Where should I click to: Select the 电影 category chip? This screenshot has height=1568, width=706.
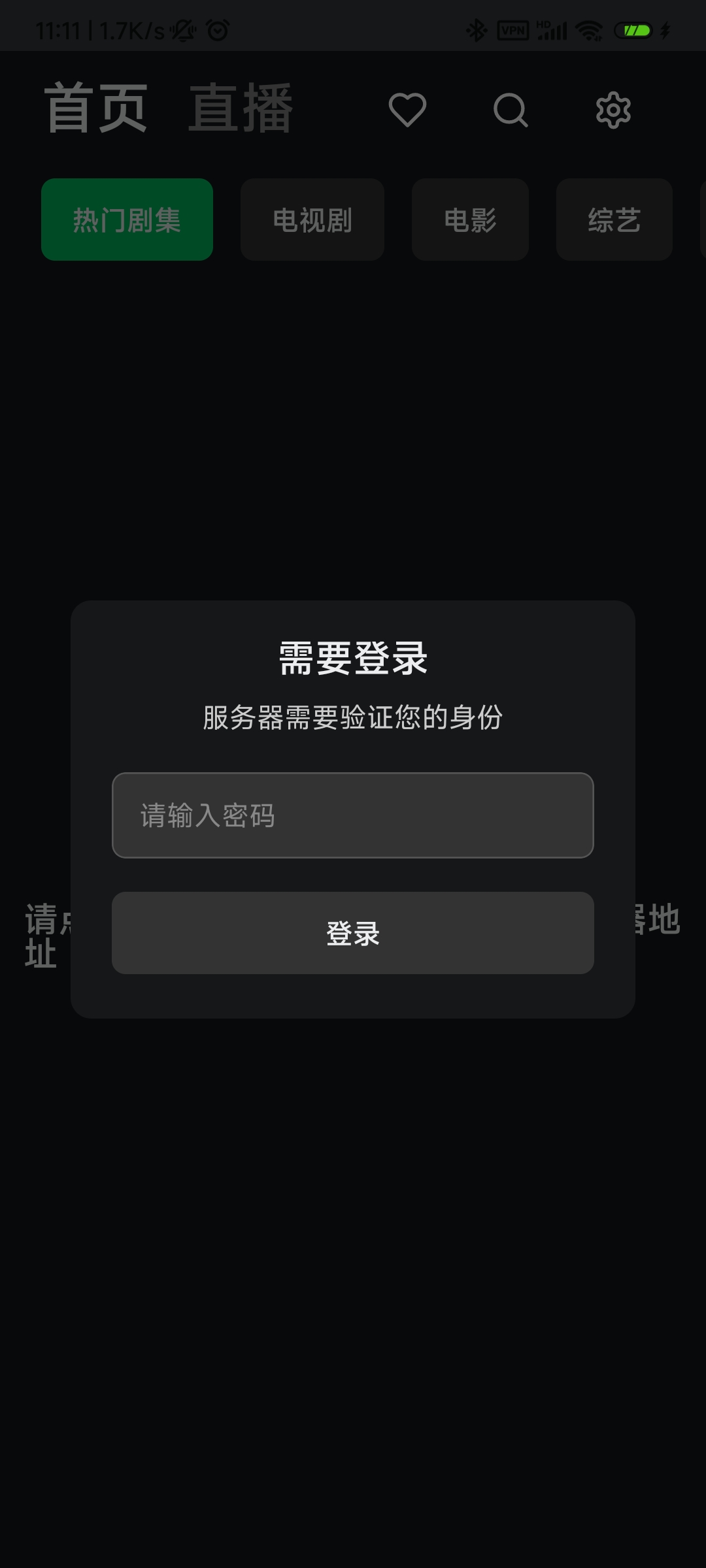470,220
